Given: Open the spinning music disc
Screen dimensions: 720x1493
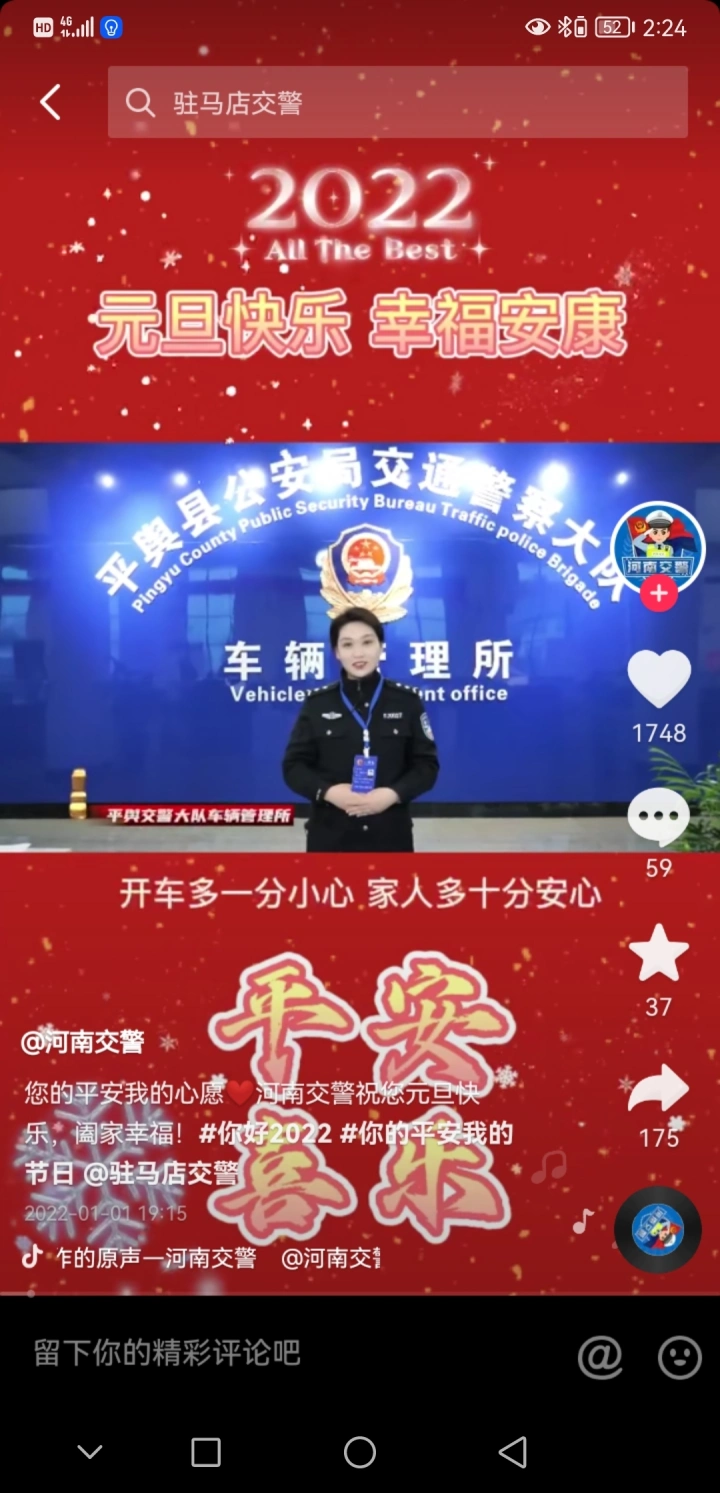Looking at the screenshot, I should (657, 1229).
